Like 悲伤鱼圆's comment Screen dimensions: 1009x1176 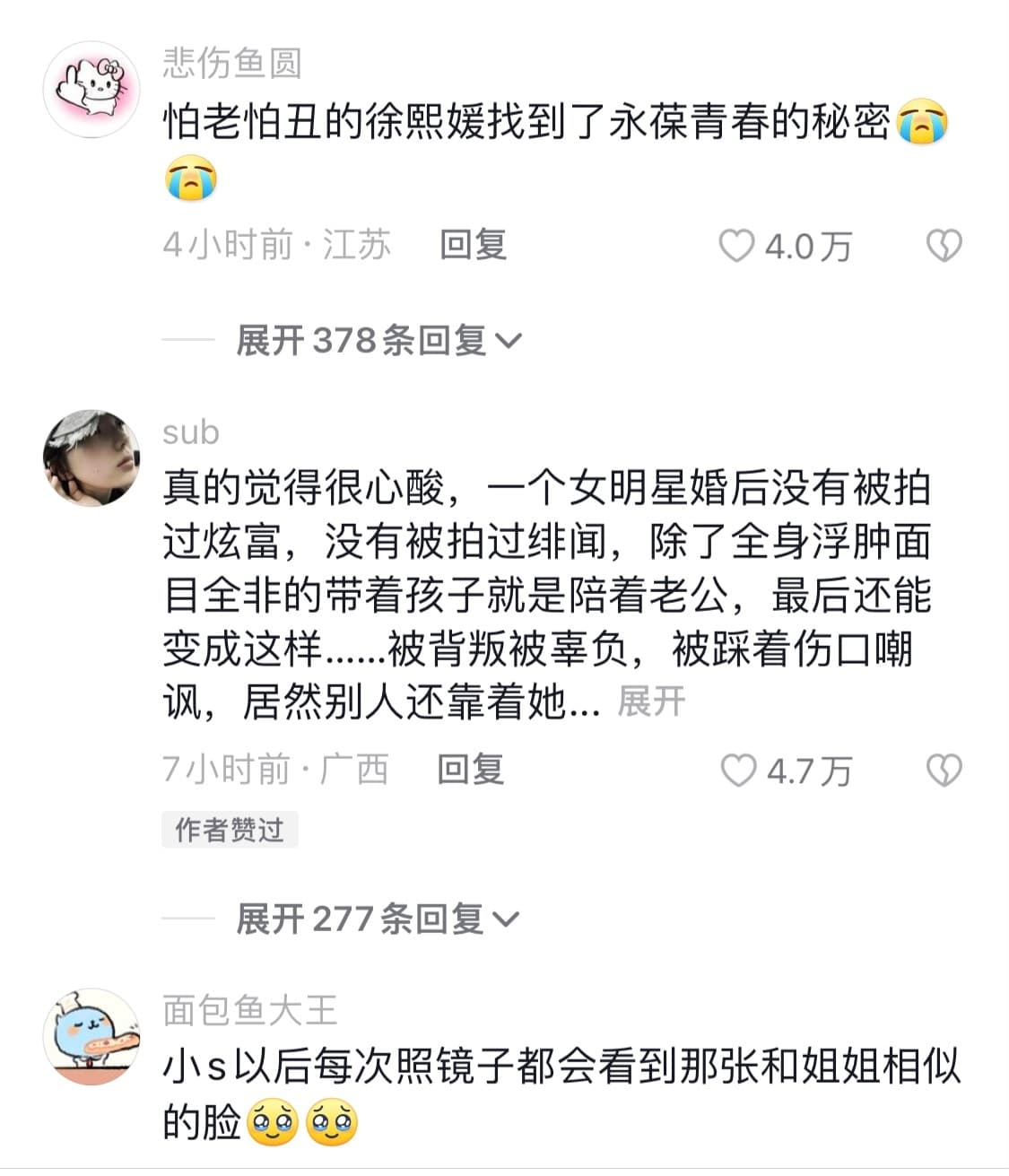point(737,245)
